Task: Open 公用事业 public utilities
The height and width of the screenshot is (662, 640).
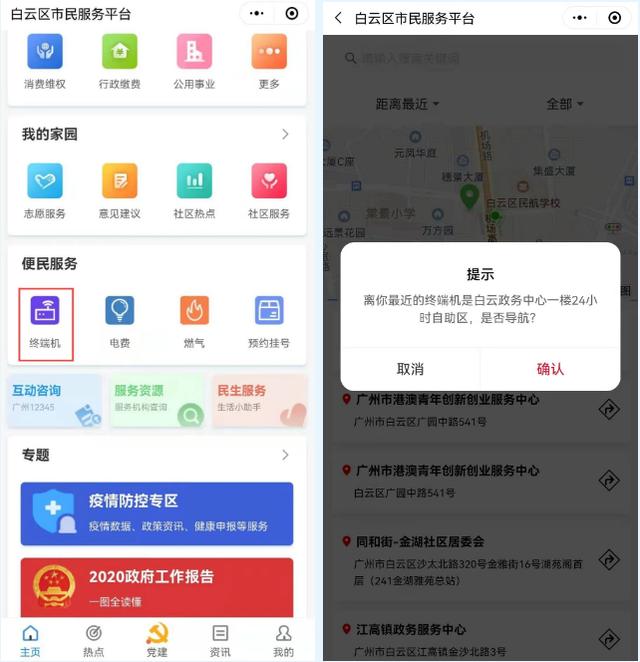Action: (x=194, y=61)
